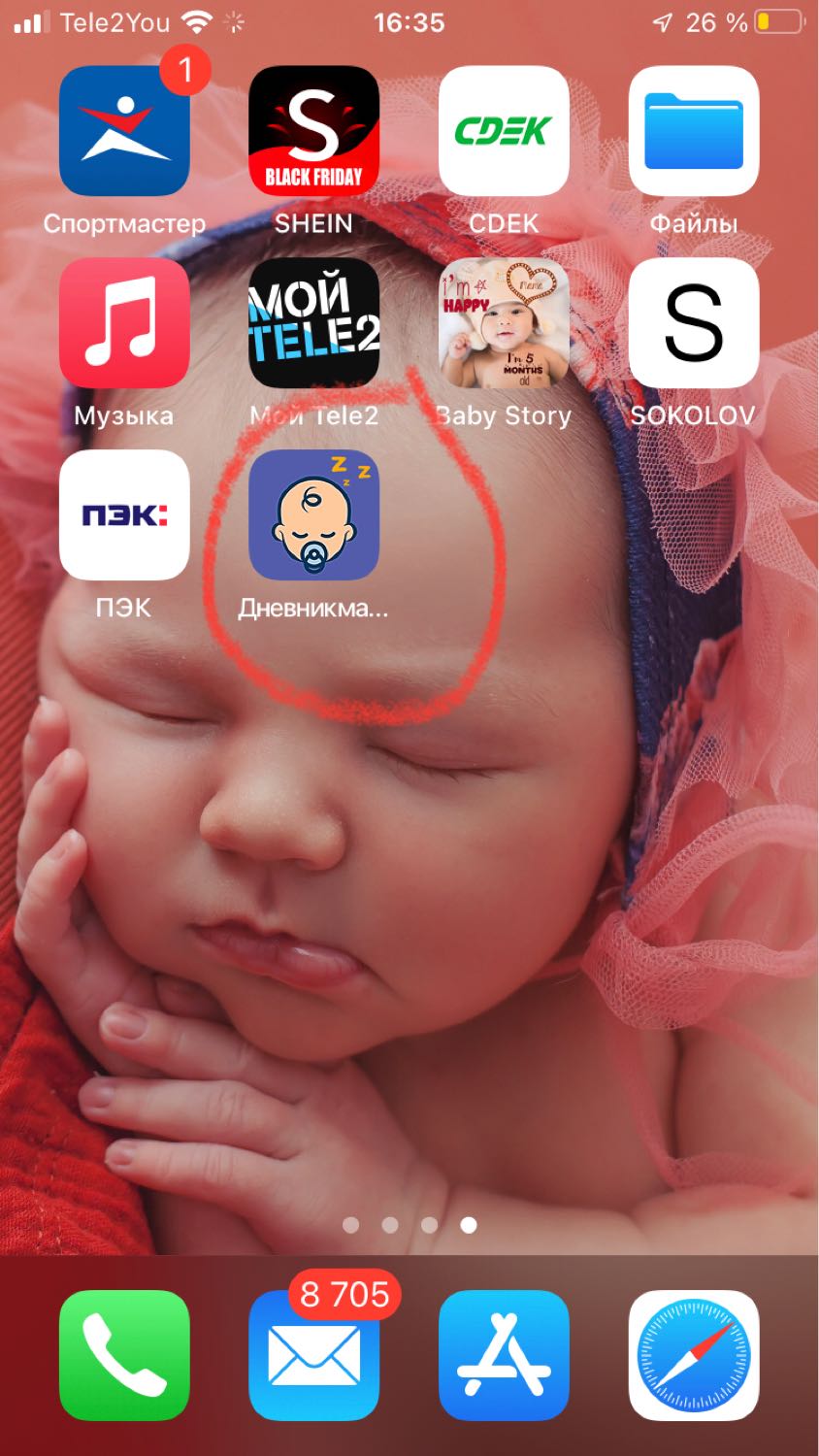Screen dimensions: 819x1456
Task: Open the CDEK app
Action: [x=504, y=131]
